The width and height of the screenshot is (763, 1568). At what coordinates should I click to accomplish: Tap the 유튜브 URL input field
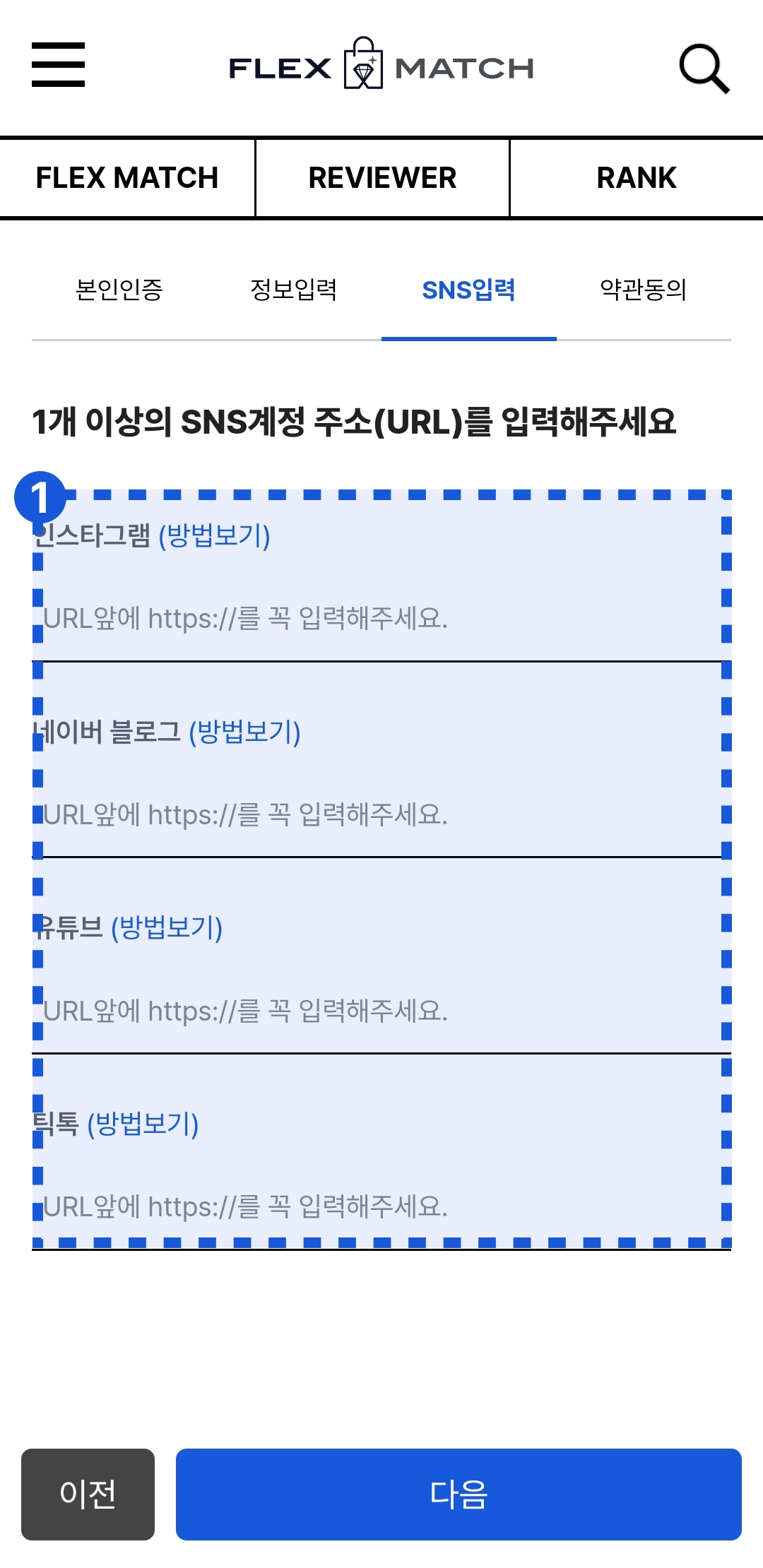coord(381,1011)
